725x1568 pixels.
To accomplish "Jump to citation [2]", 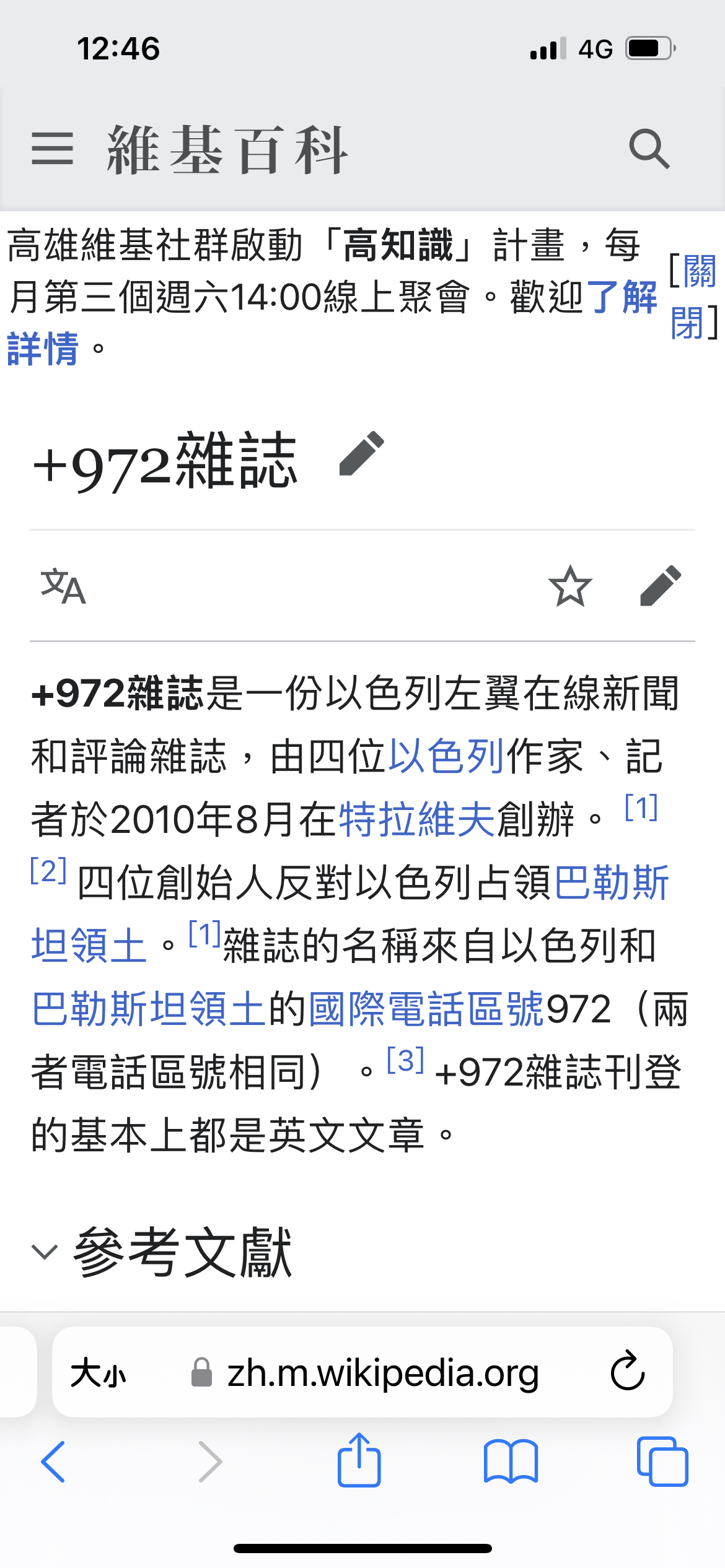I will (x=48, y=871).
